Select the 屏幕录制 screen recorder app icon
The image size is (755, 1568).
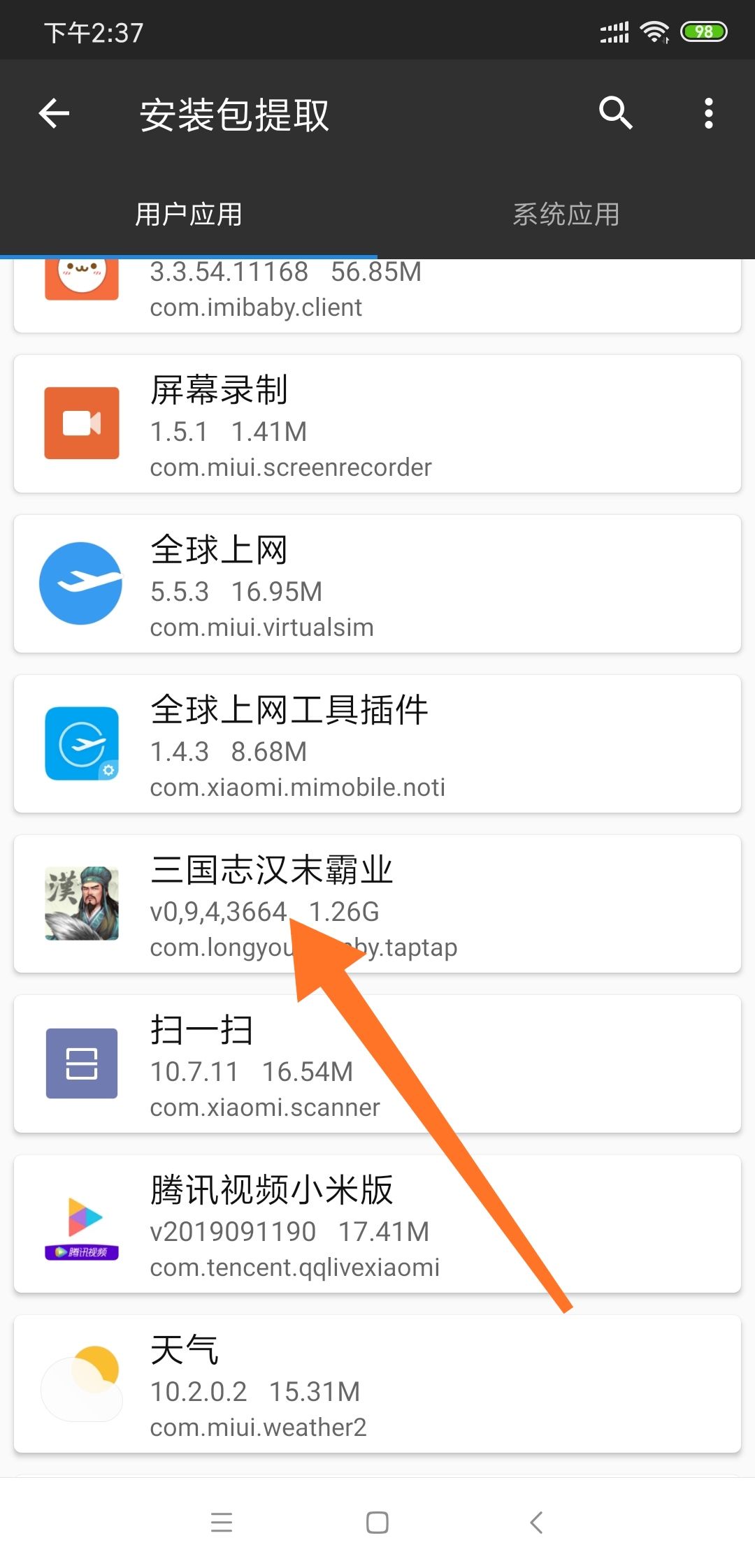coord(81,423)
